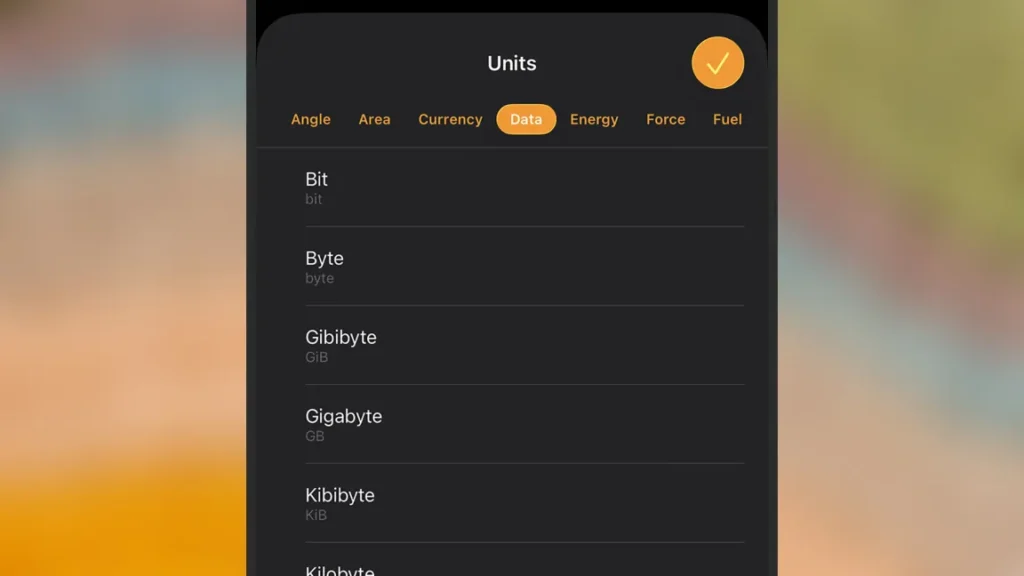Tap the selected Data category chip
The height and width of the screenshot is (576, 1024).
click(x=526, y=119)
